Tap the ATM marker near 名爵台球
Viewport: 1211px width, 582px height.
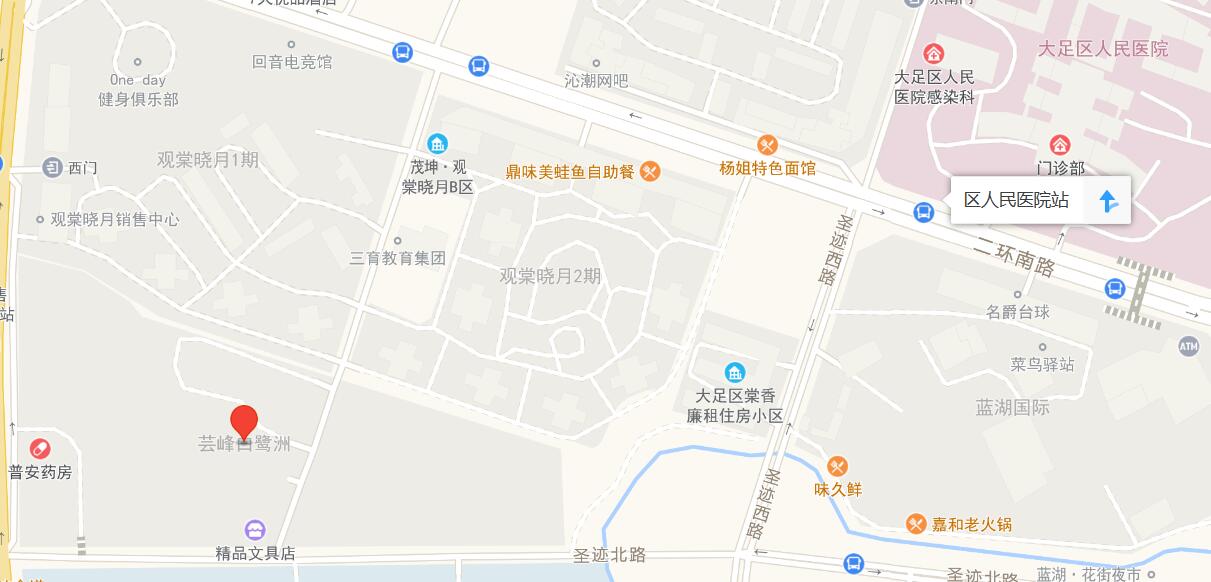pyautogui.click(x=1188, y=347)
